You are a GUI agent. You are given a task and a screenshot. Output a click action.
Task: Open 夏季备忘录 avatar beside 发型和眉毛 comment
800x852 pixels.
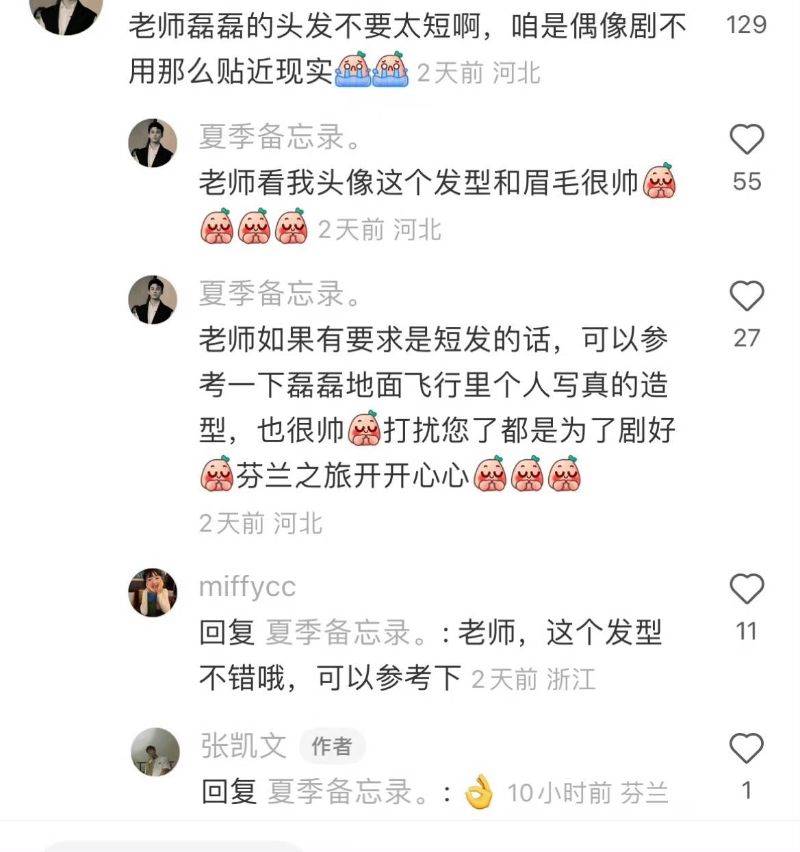153,143
